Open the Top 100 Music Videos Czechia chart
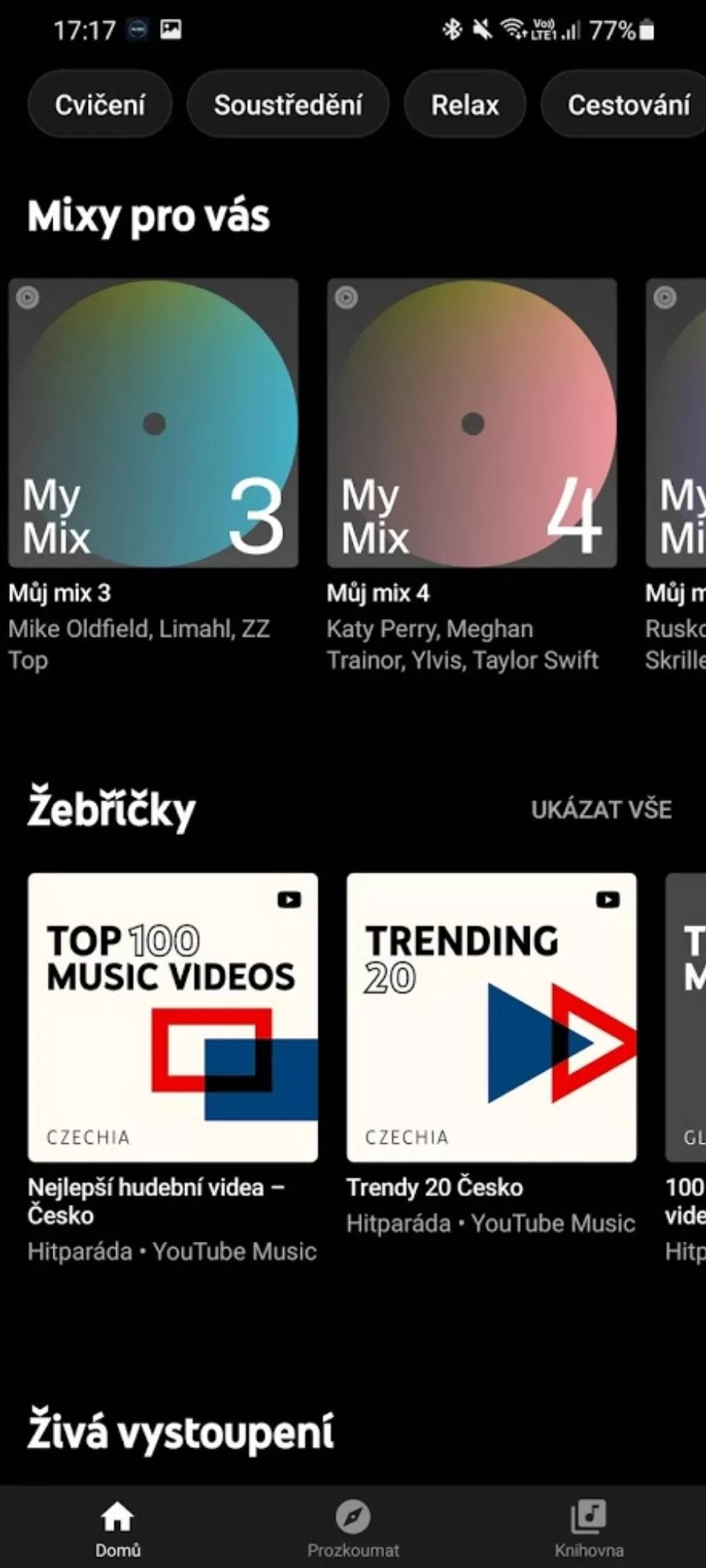 tap(173, 1018)
